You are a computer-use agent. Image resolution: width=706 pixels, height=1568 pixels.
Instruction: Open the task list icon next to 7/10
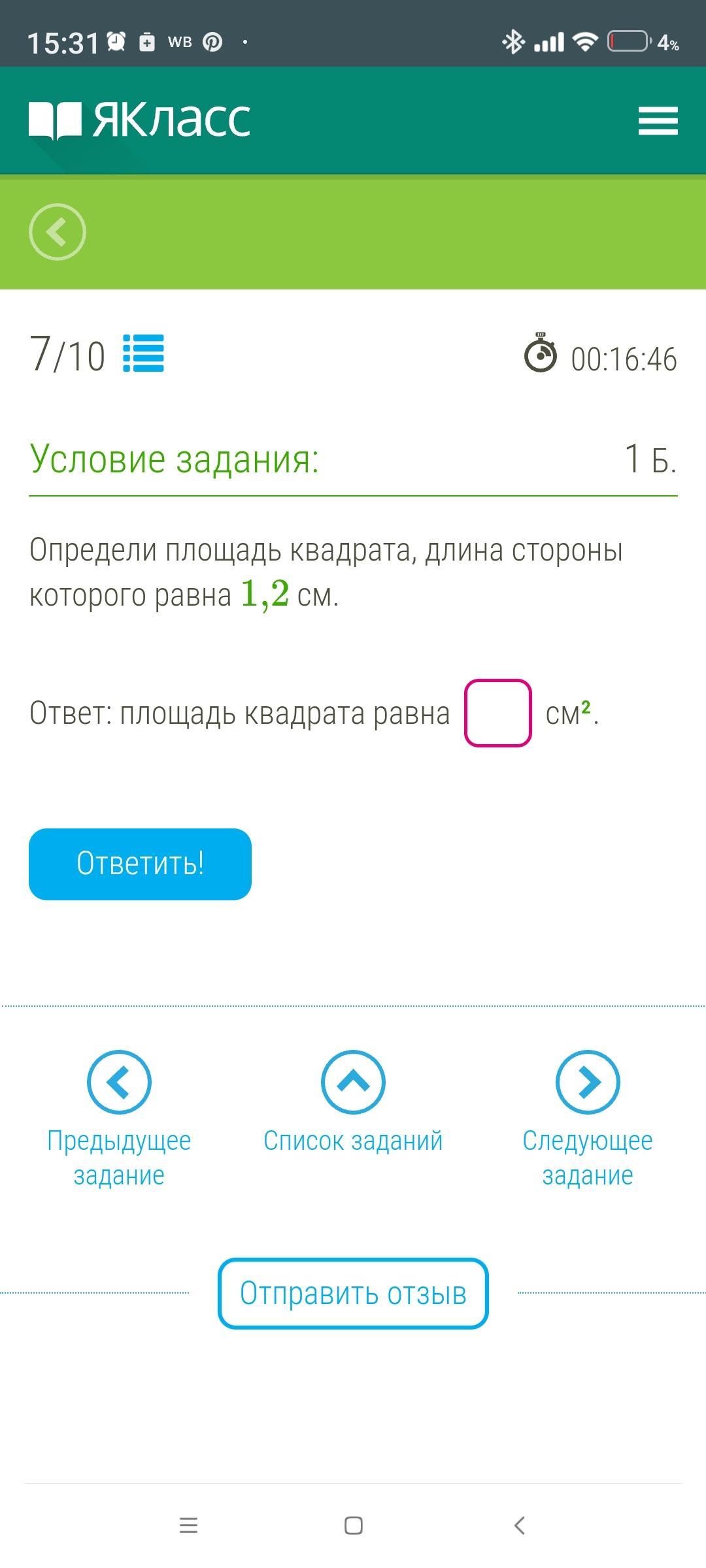click(144, 353)
